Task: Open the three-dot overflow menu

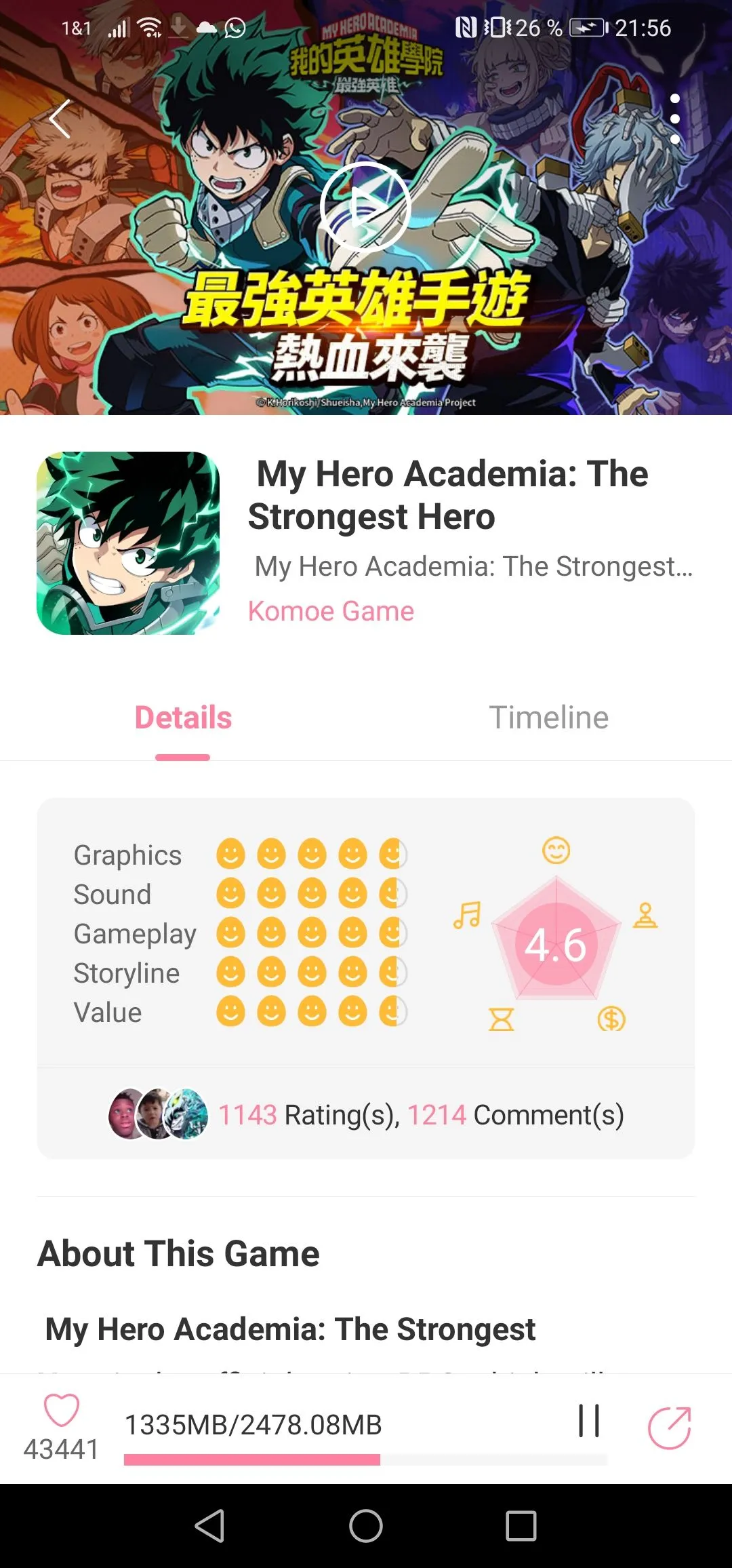Action: tap(674, 119)
